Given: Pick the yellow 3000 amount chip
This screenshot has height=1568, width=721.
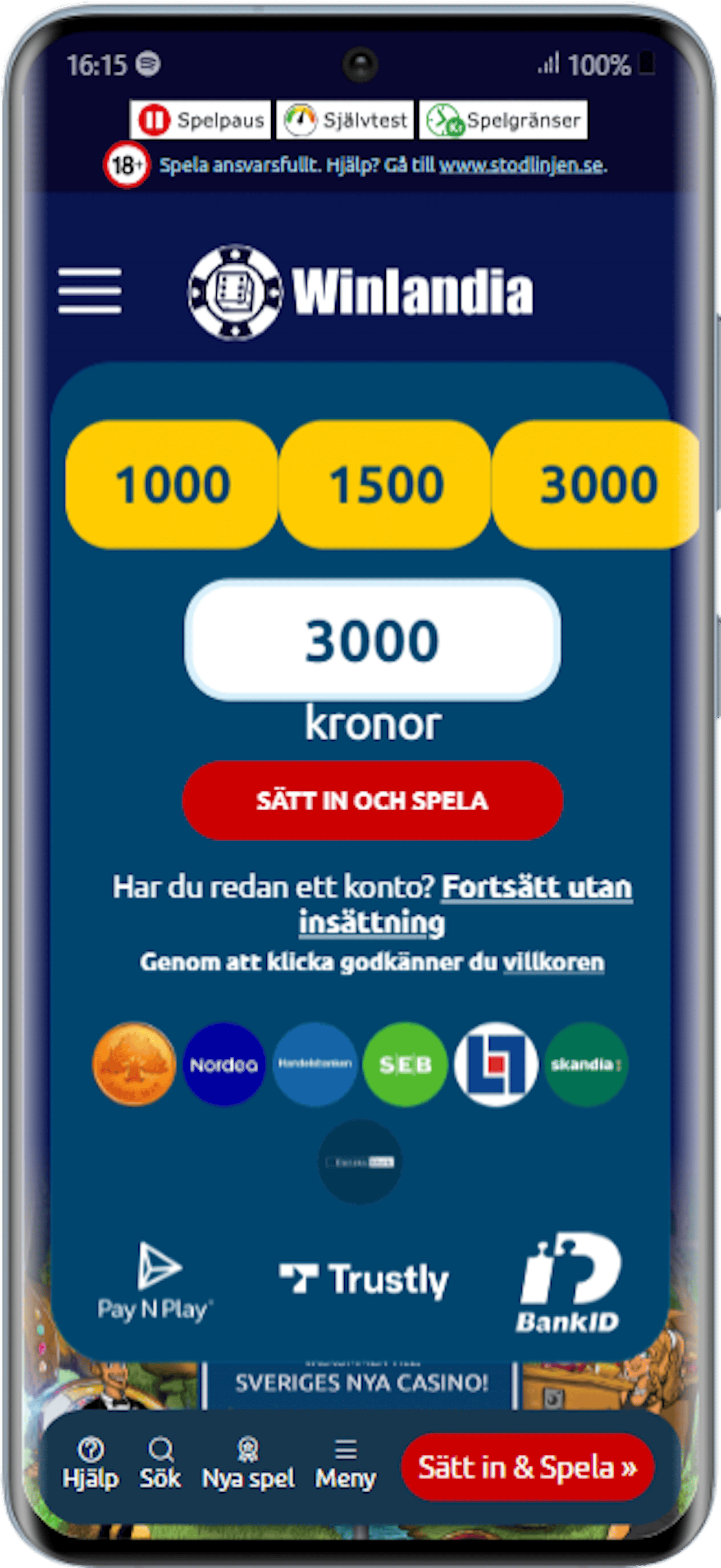Looking at the screenshot, I should (596, 485).
